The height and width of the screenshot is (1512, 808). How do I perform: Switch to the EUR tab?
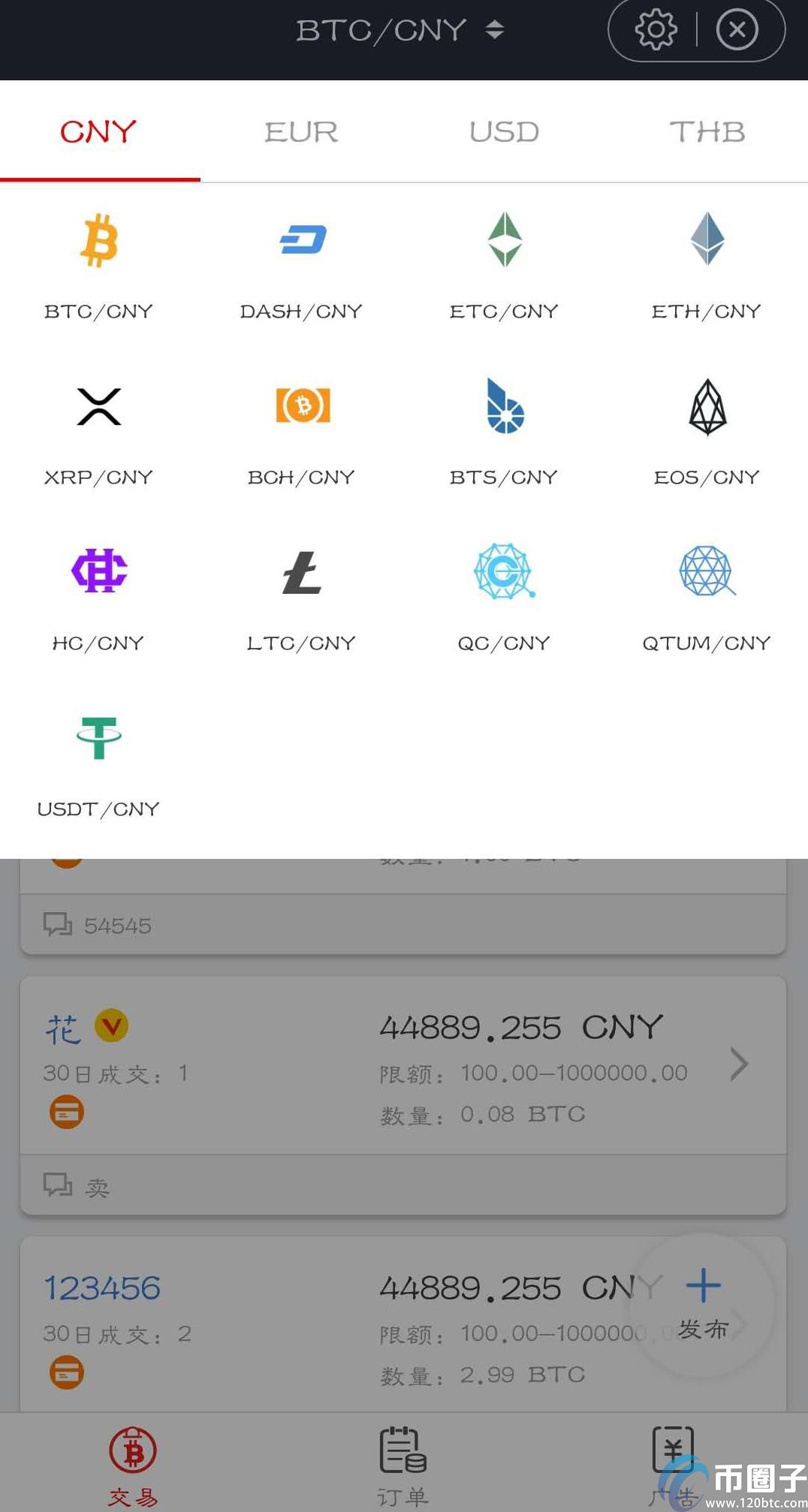click(x=301, y=132)
